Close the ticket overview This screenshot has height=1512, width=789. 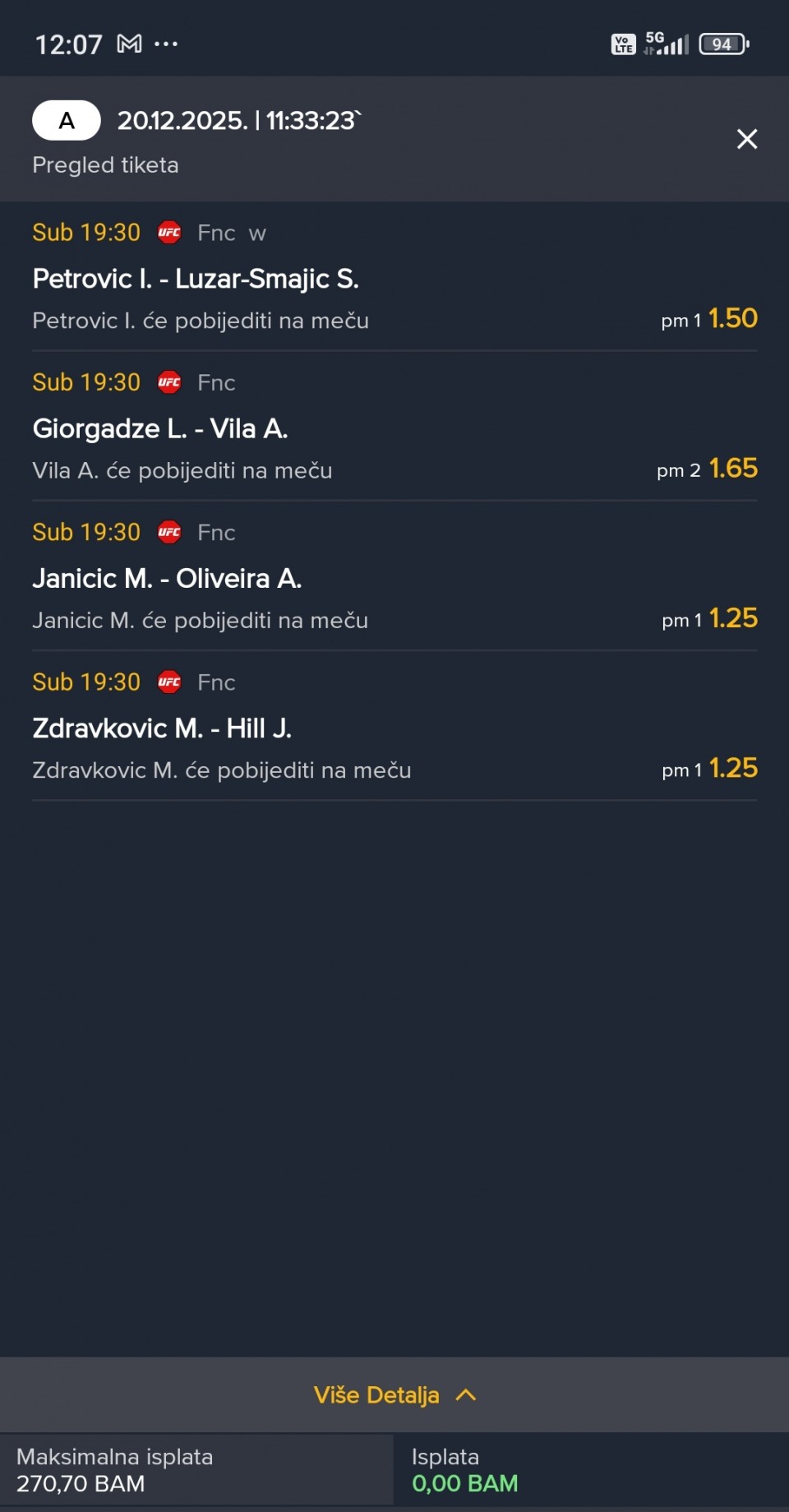pos(746,139)
